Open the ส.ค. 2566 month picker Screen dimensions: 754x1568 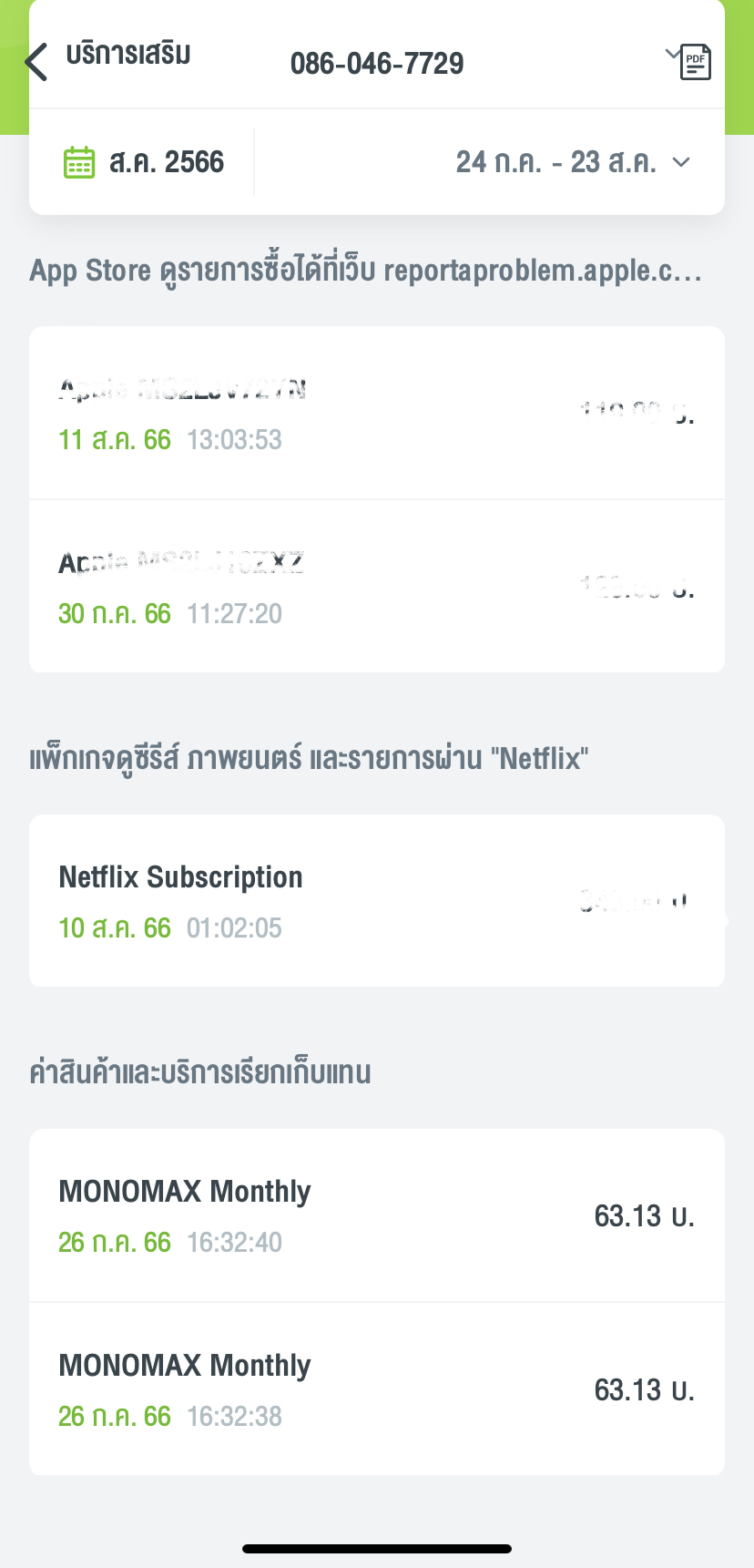[x=144, y=162]
